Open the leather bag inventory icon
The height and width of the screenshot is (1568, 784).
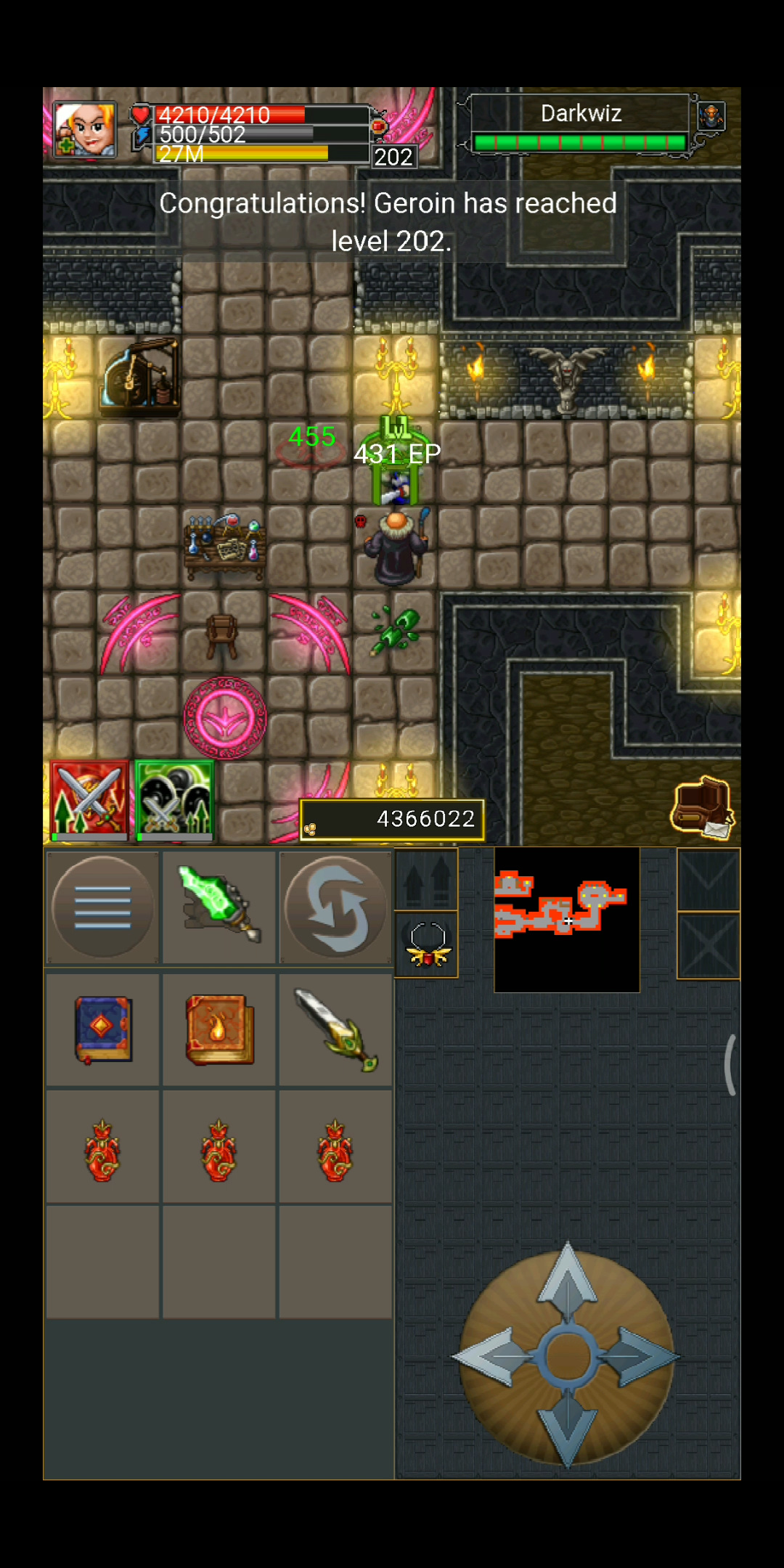click(702, 807)
